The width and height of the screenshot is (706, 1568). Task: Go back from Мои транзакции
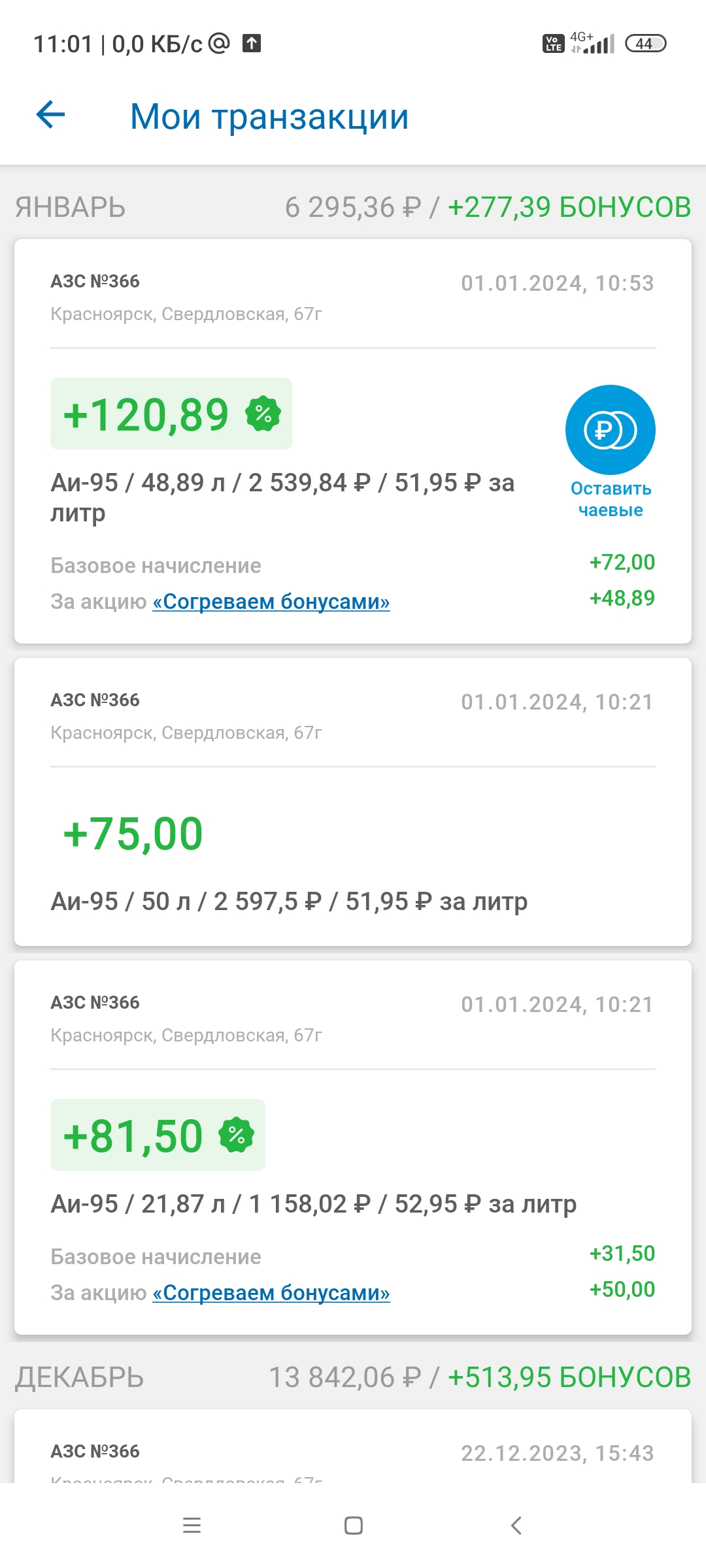50,116
